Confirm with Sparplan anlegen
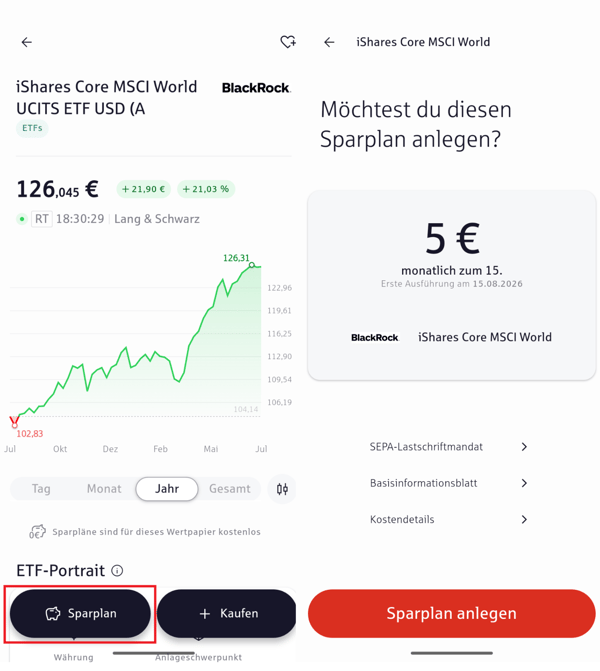Viewport: 600px width, 671px height. [x=451, y=613]
